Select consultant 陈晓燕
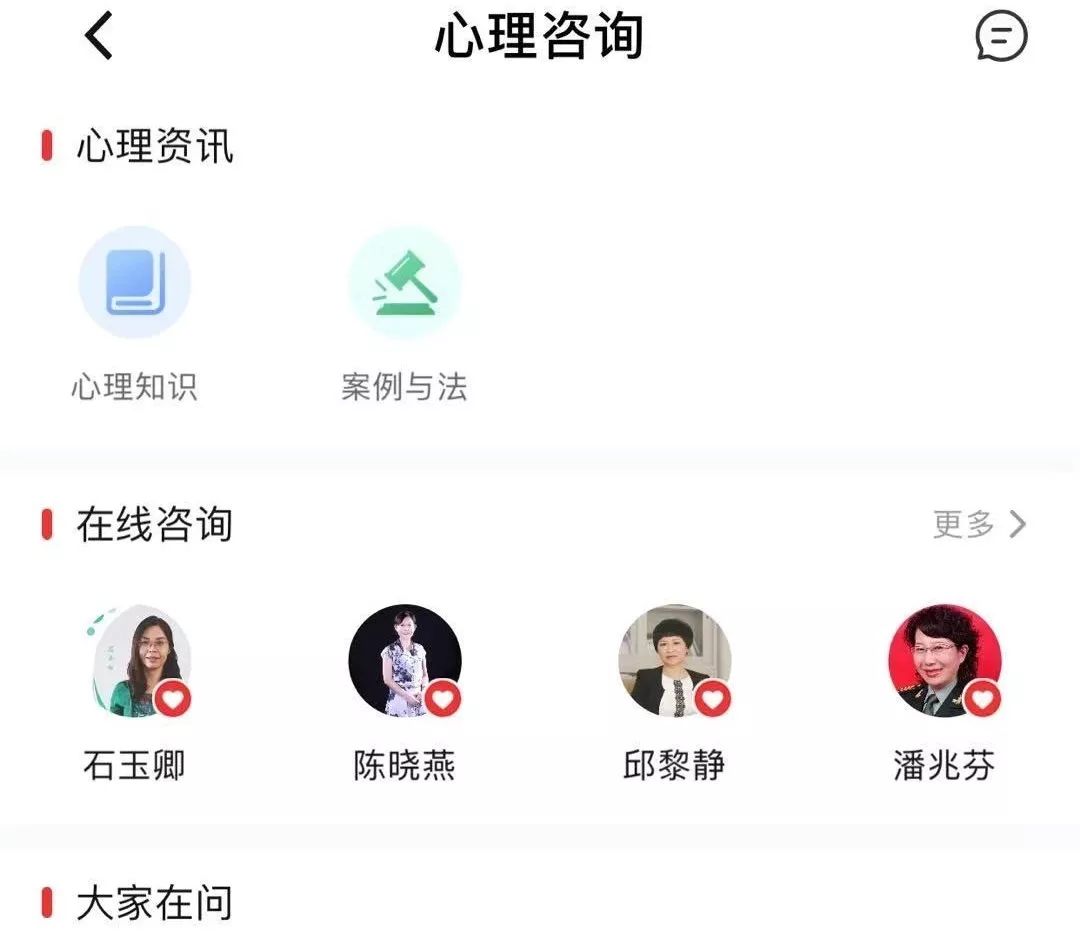Viewport: 1080px width, 944px height. [405, 661]
